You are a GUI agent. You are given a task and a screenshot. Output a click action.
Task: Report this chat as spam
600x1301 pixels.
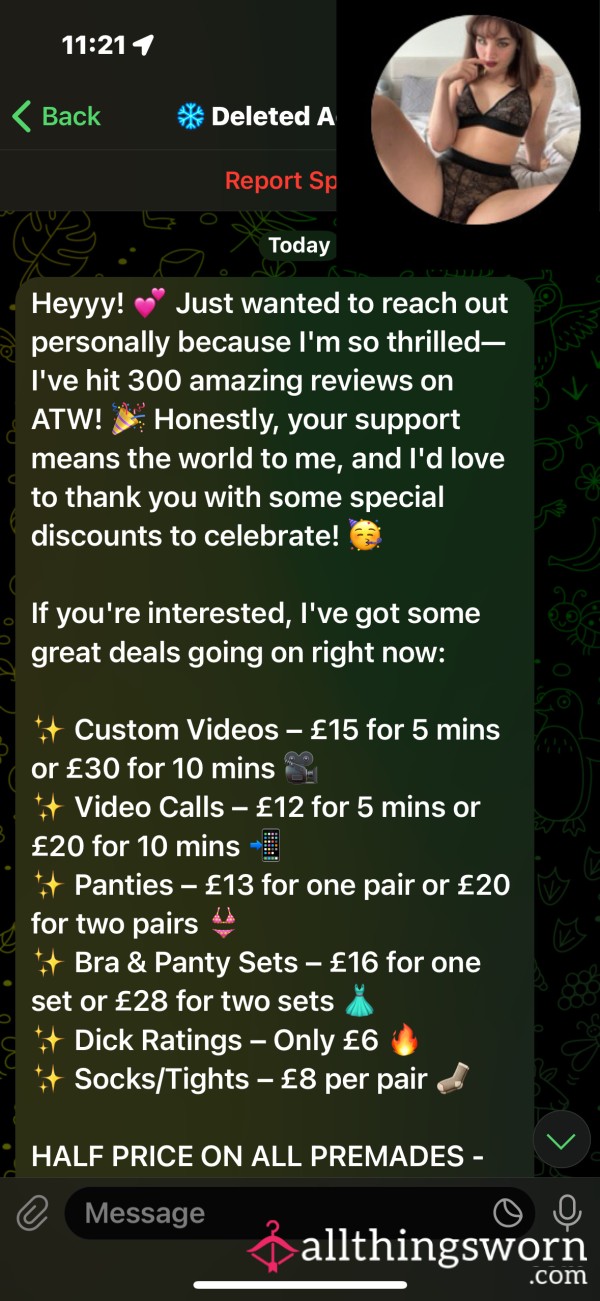coord(280,181)
